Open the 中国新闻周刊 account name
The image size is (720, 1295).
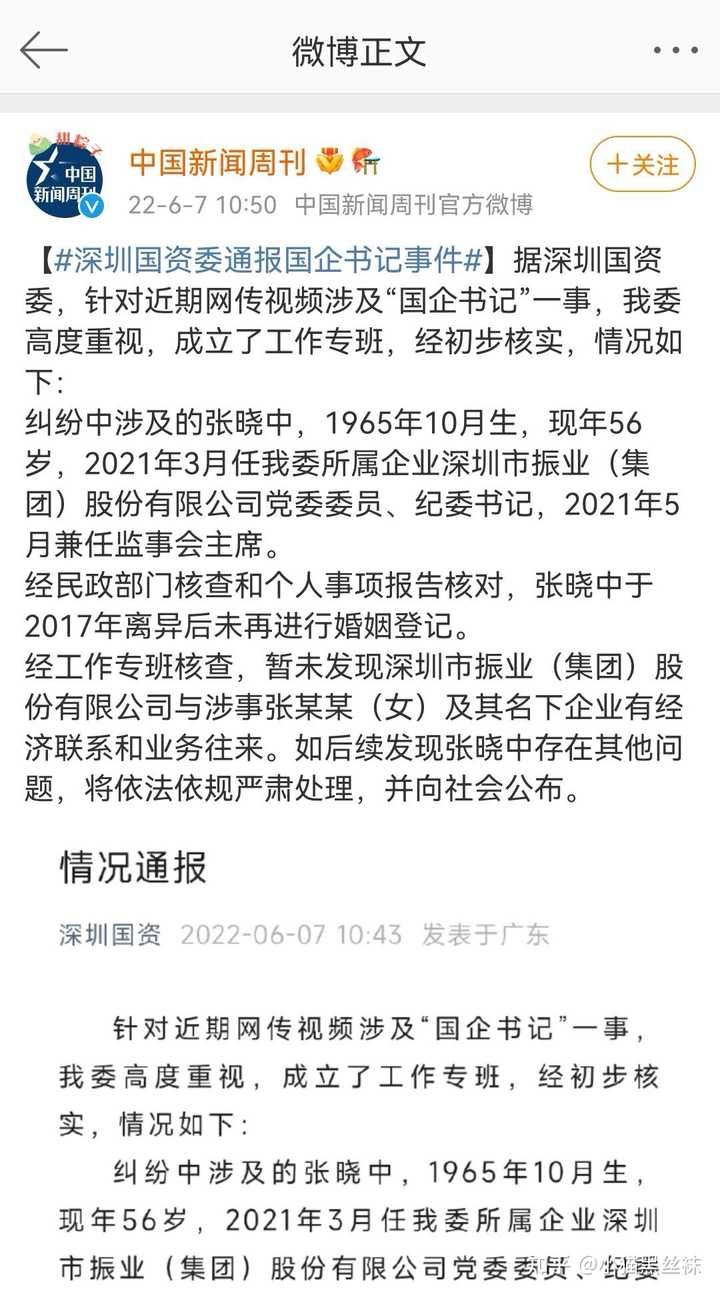pos(218,162)
